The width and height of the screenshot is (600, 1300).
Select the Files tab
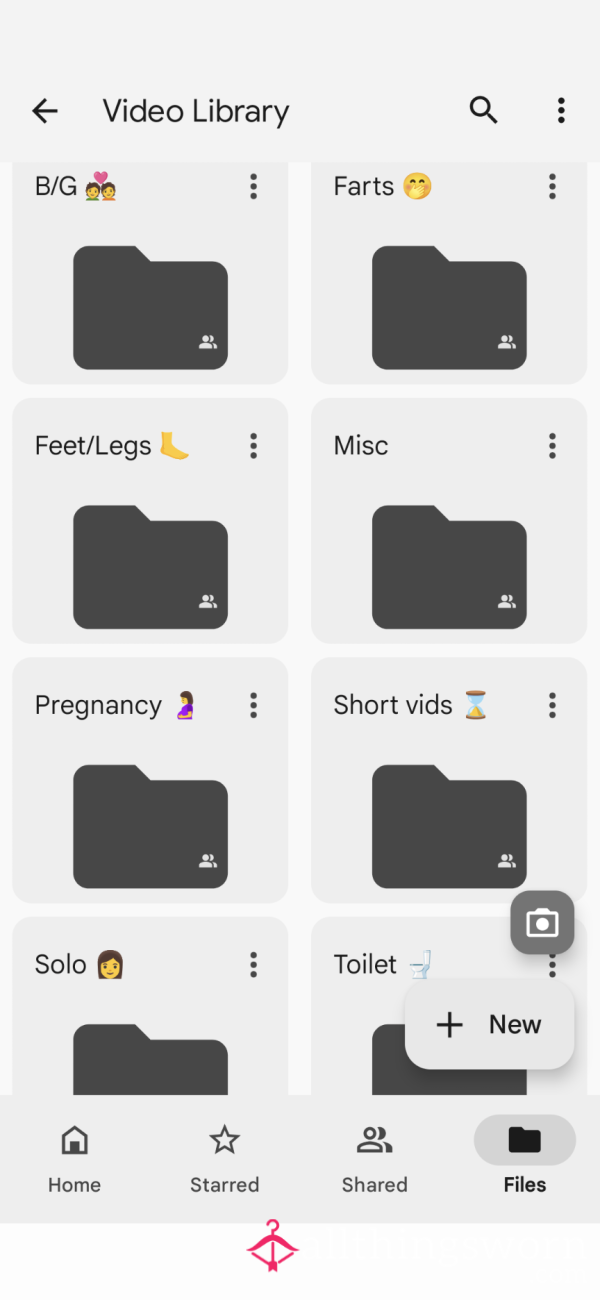(525, 1157)
